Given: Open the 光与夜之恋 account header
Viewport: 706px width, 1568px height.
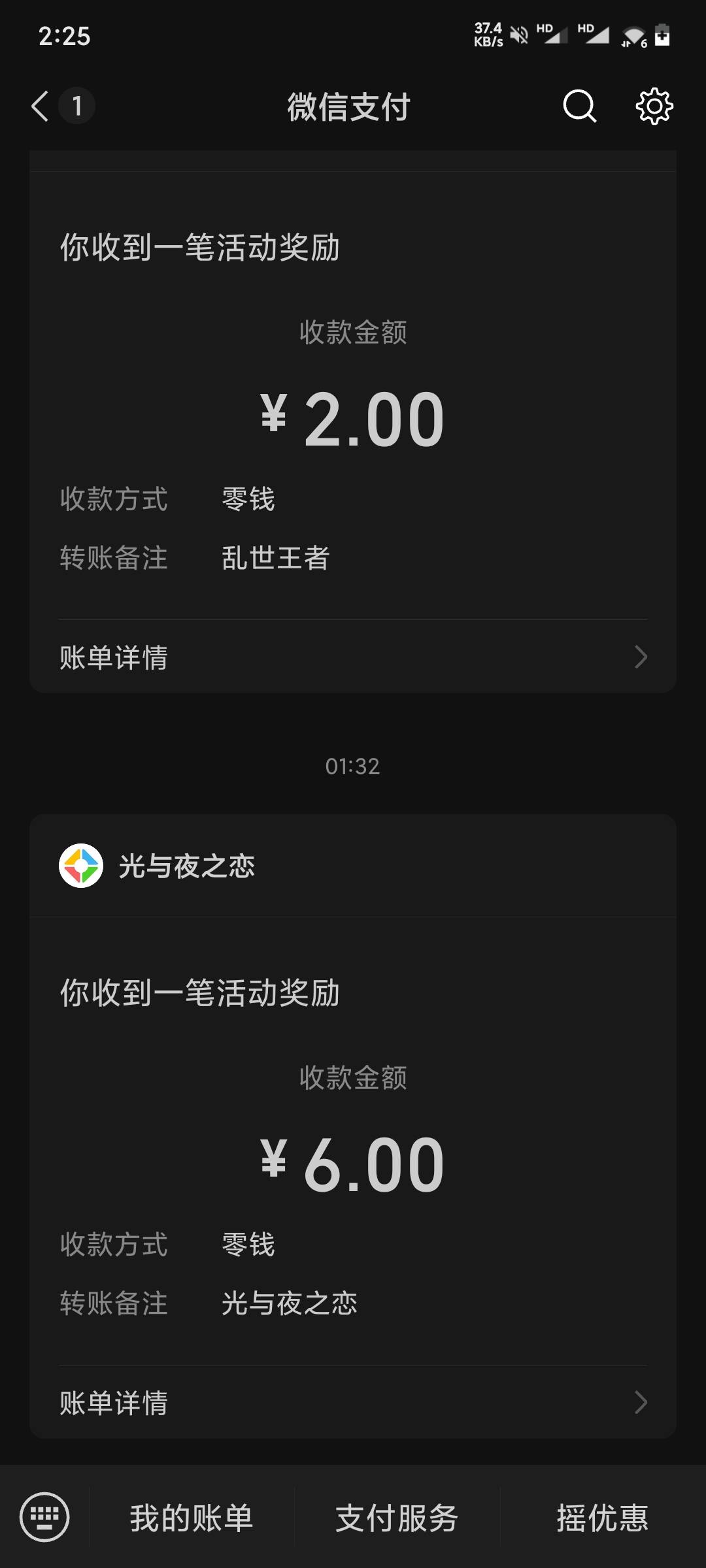Looking at the screenshot, I should (x=353, y=866).
